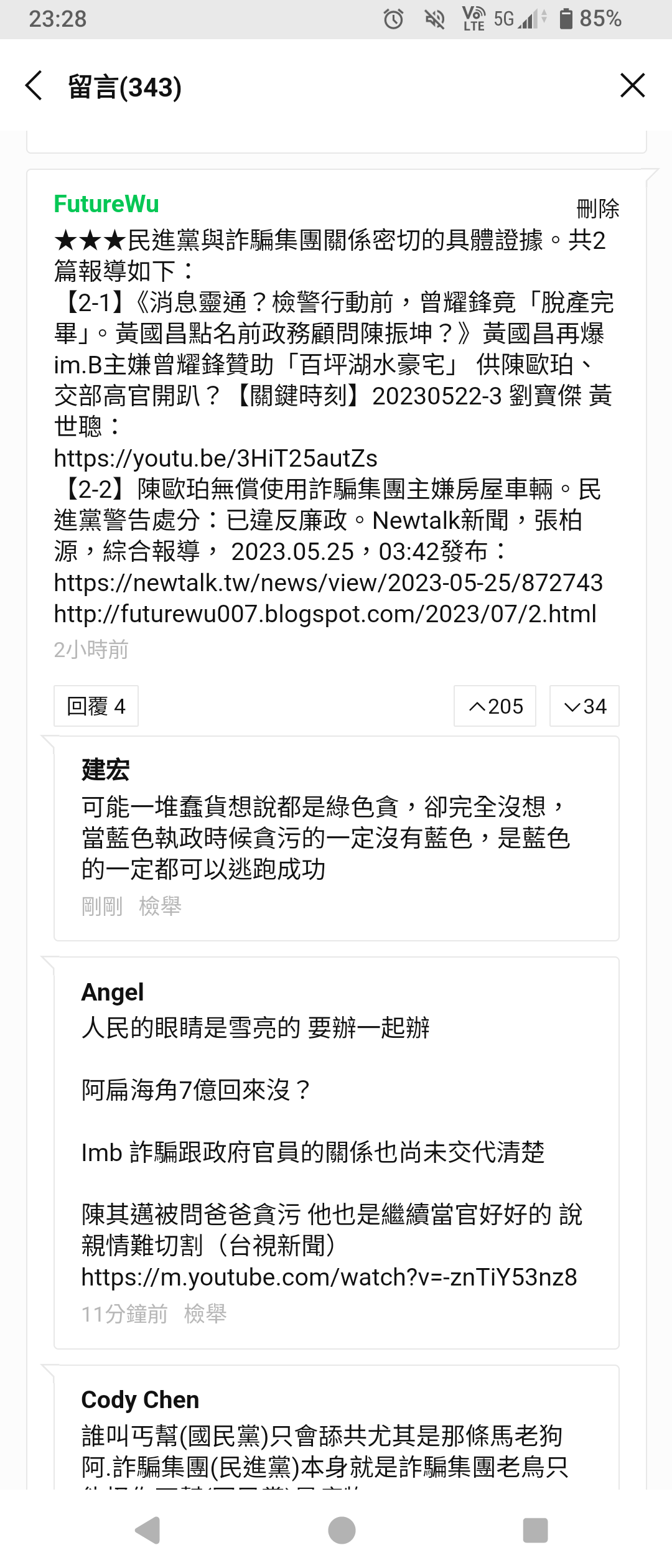Report Angel's reply

click(205, 1314)
